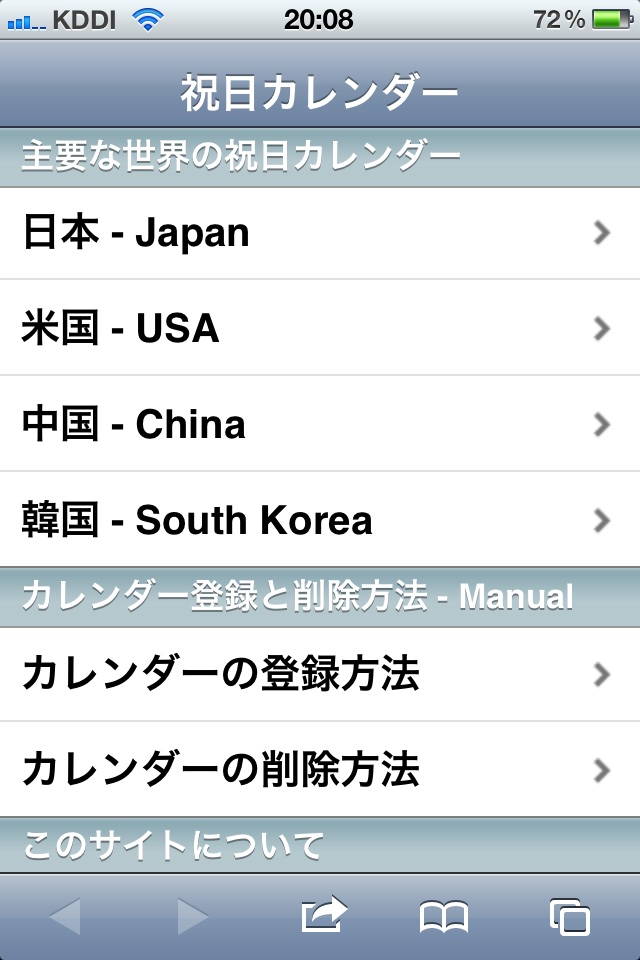
Task: Open Safari bookmarks
Action: point(444,916)
